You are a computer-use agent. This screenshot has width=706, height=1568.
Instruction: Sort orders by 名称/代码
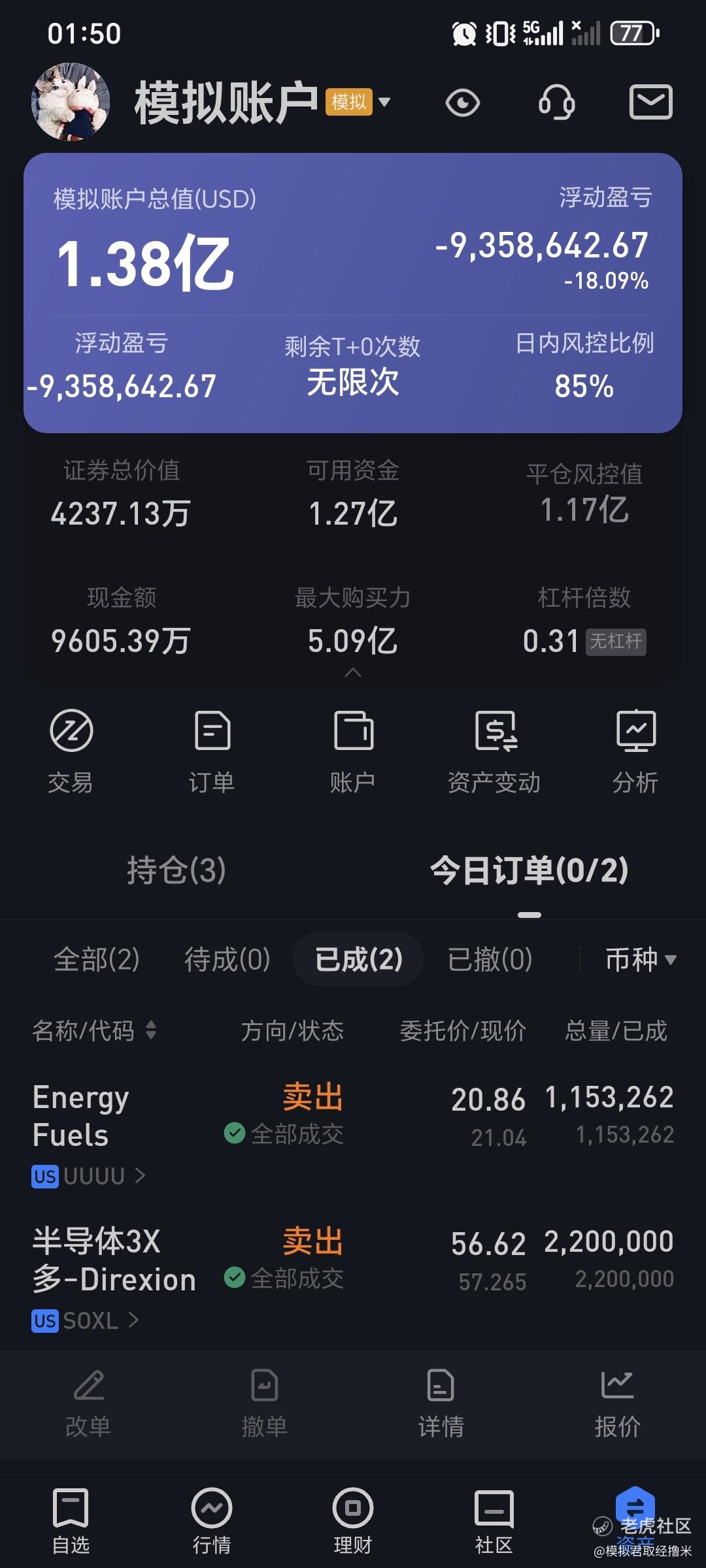[x=95, y=1031]
